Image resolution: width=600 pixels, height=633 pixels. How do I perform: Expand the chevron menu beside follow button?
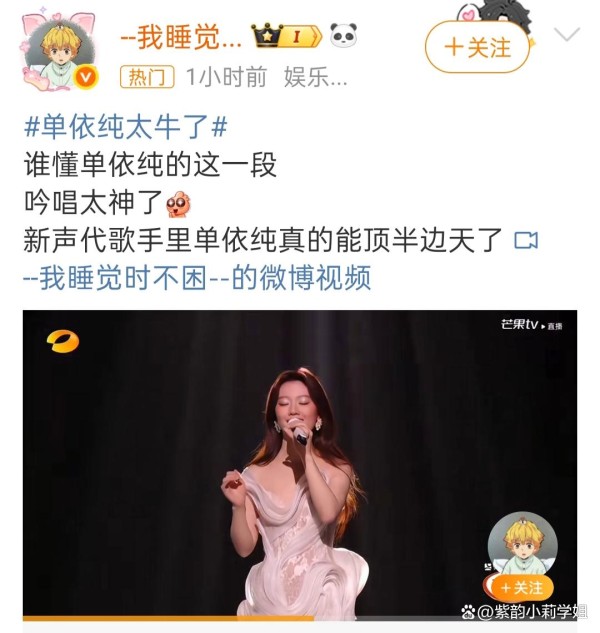(566, 35)
